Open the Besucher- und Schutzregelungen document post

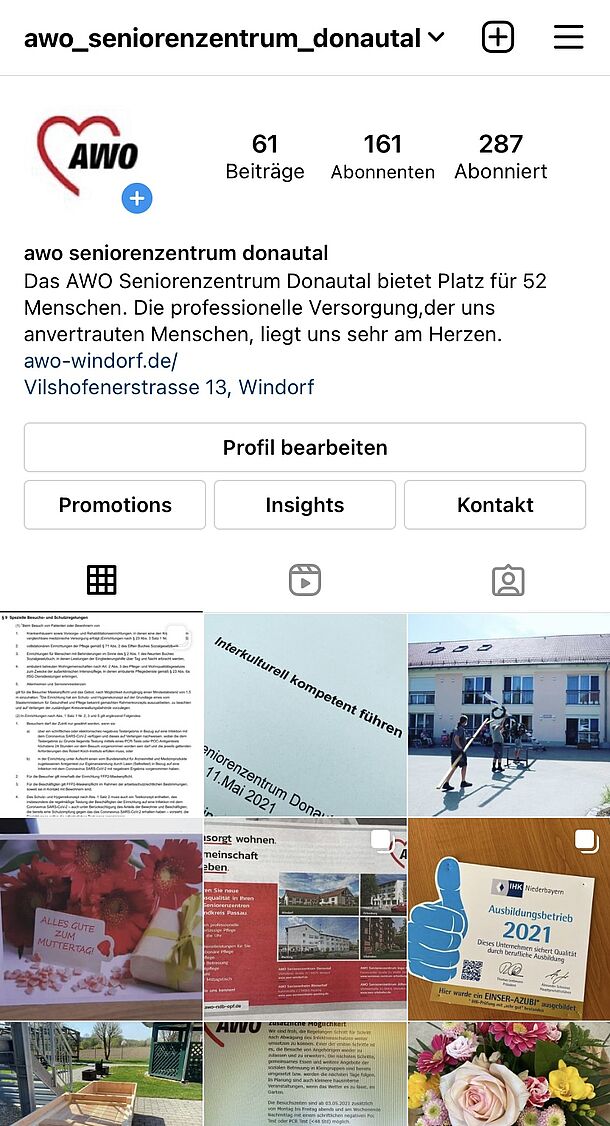coord(101,715)
